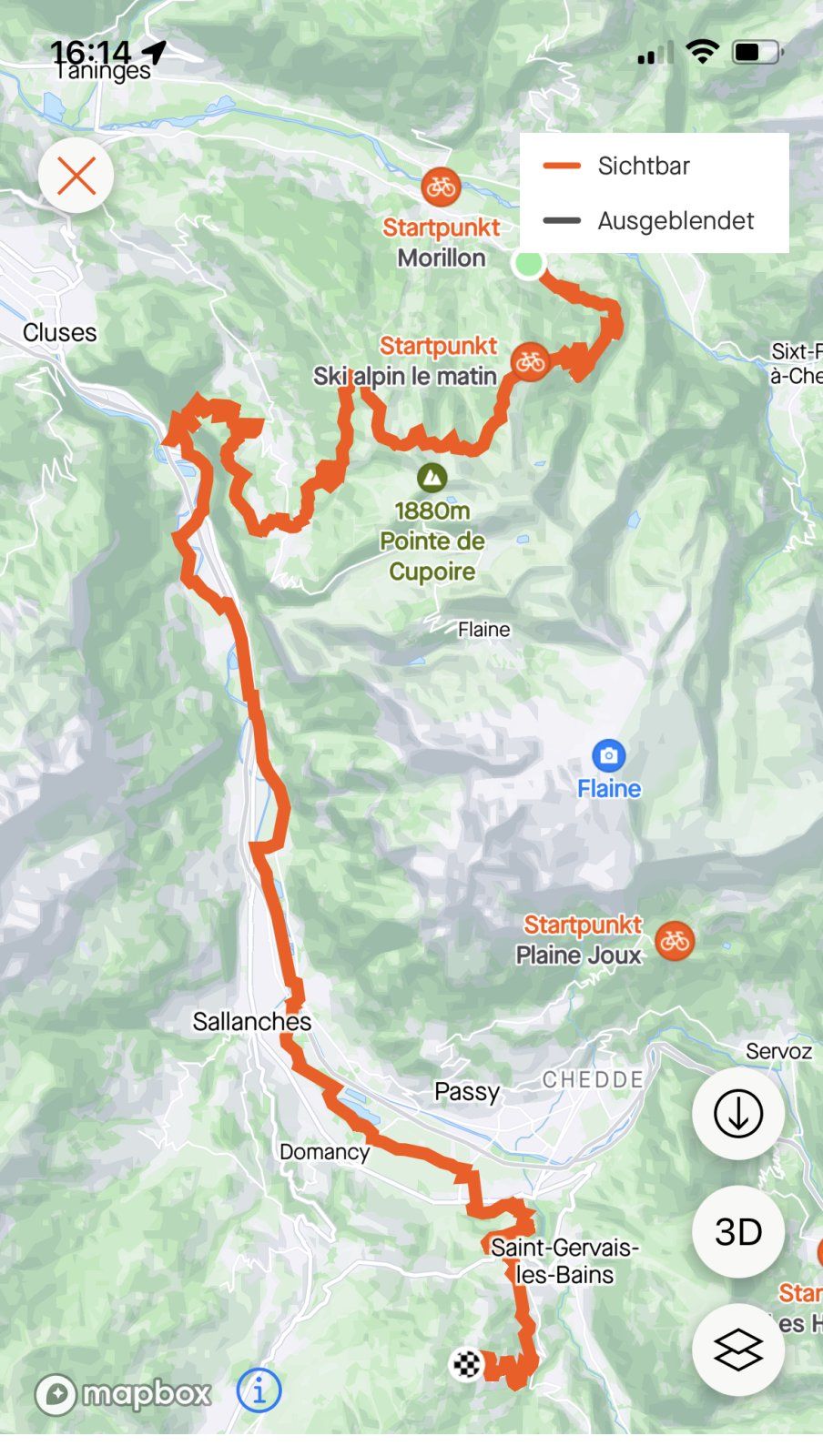Tap the Flaine photo marker

[608, 755]
